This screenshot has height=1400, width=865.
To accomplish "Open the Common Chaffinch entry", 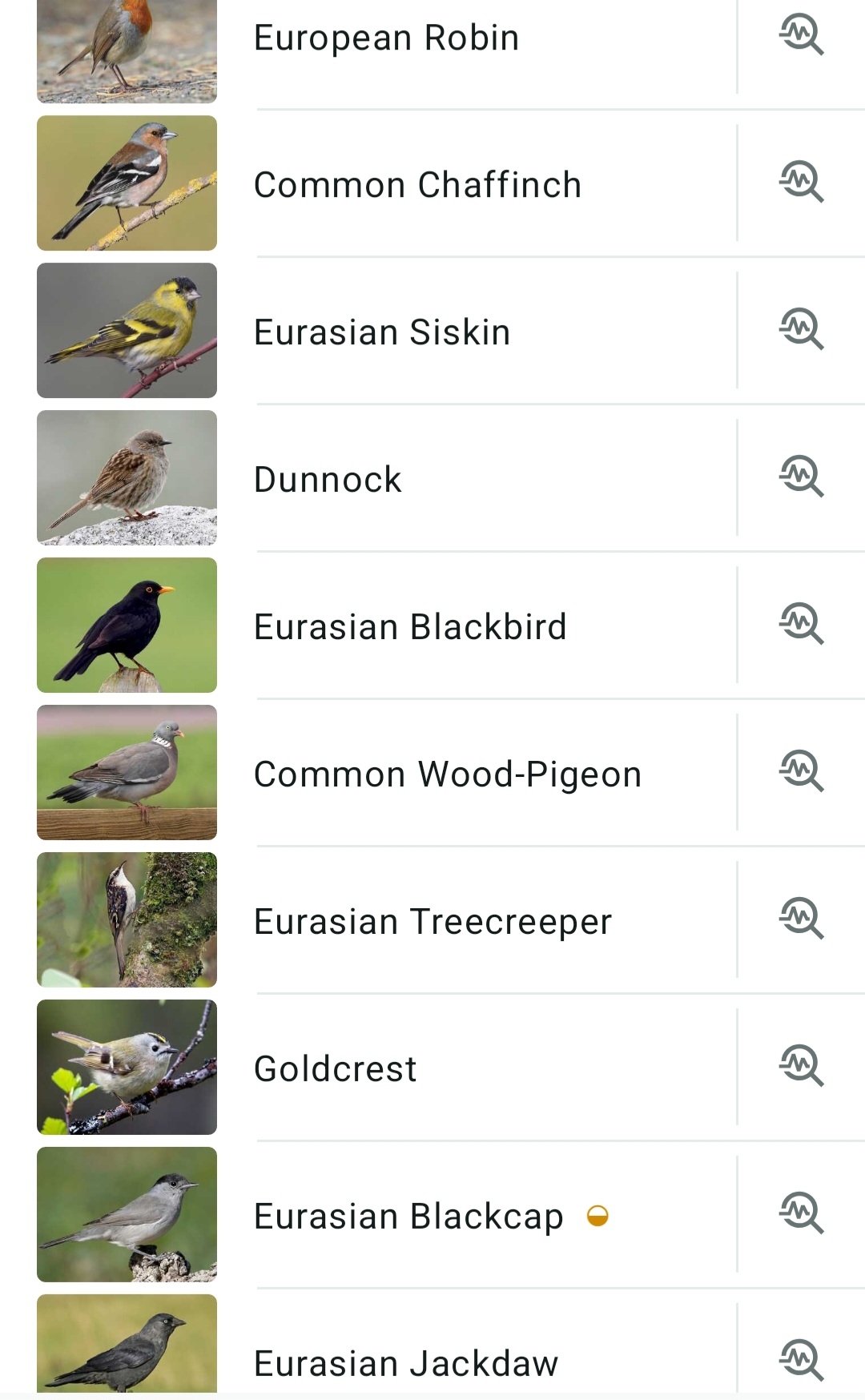I will (x=417, y=185).
